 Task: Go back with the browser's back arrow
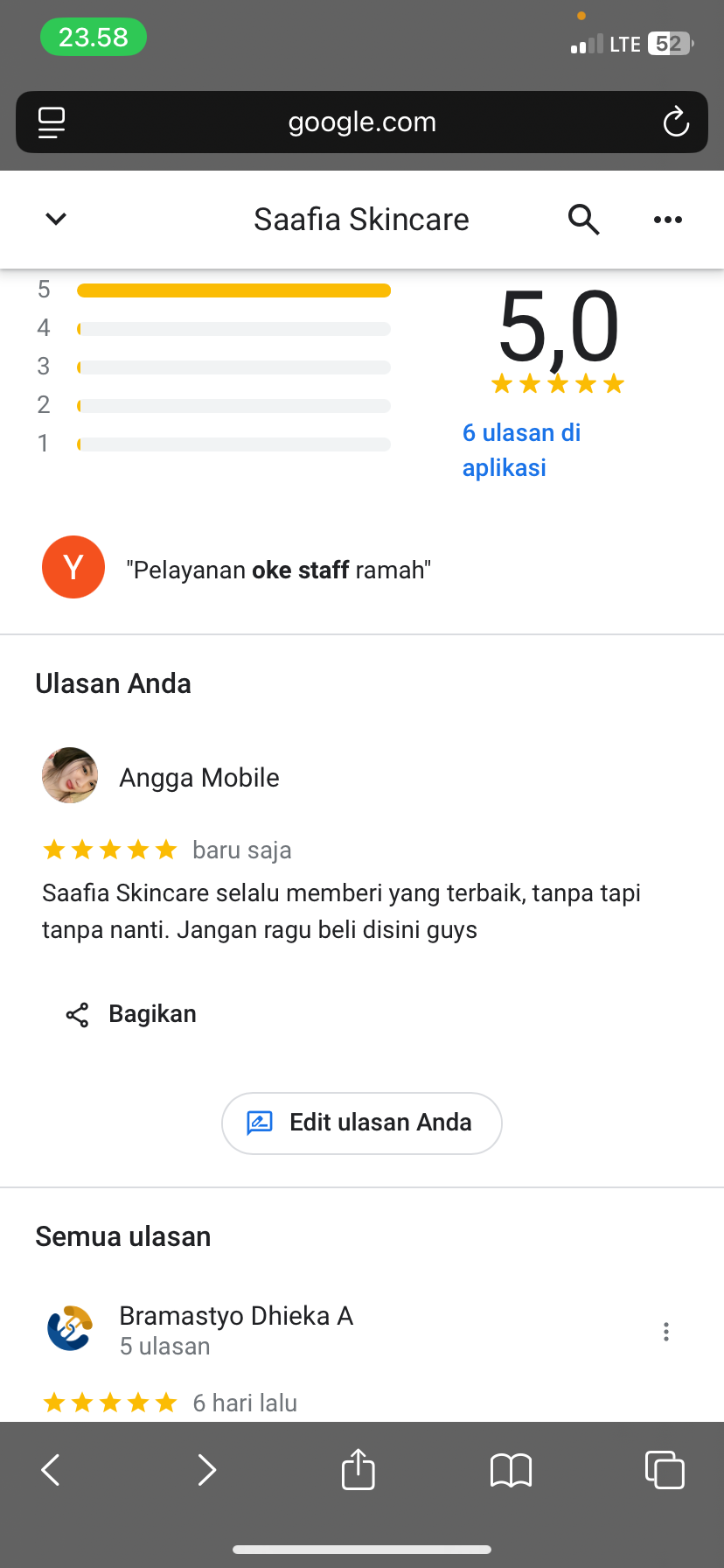point(51,1470)
